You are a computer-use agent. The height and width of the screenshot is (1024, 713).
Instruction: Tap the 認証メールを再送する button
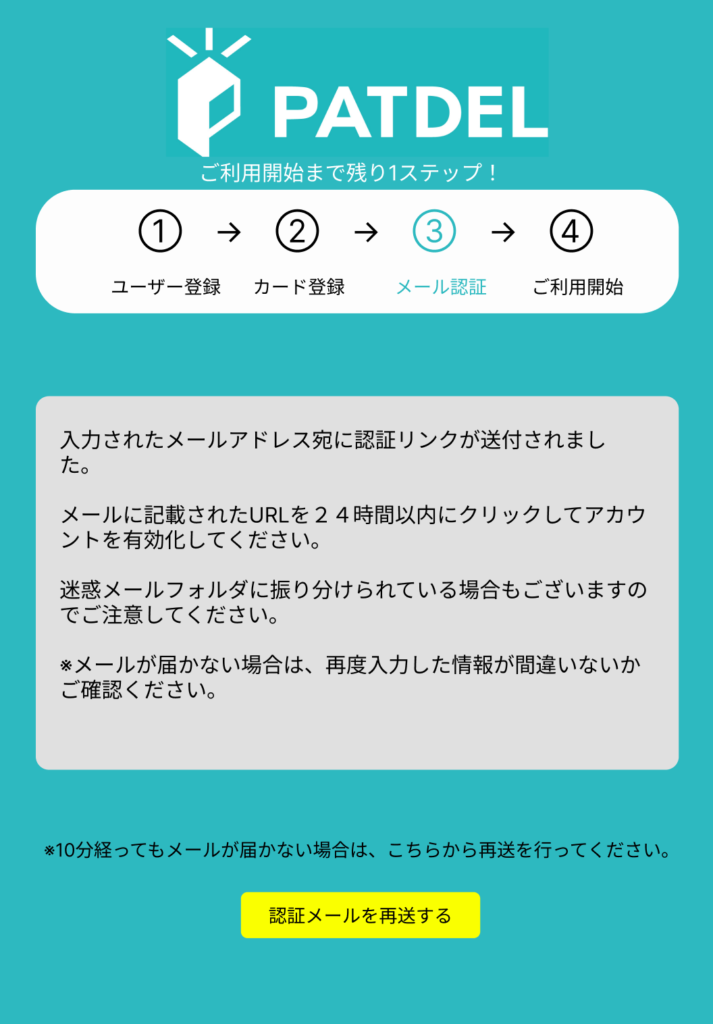click(360, 915)
